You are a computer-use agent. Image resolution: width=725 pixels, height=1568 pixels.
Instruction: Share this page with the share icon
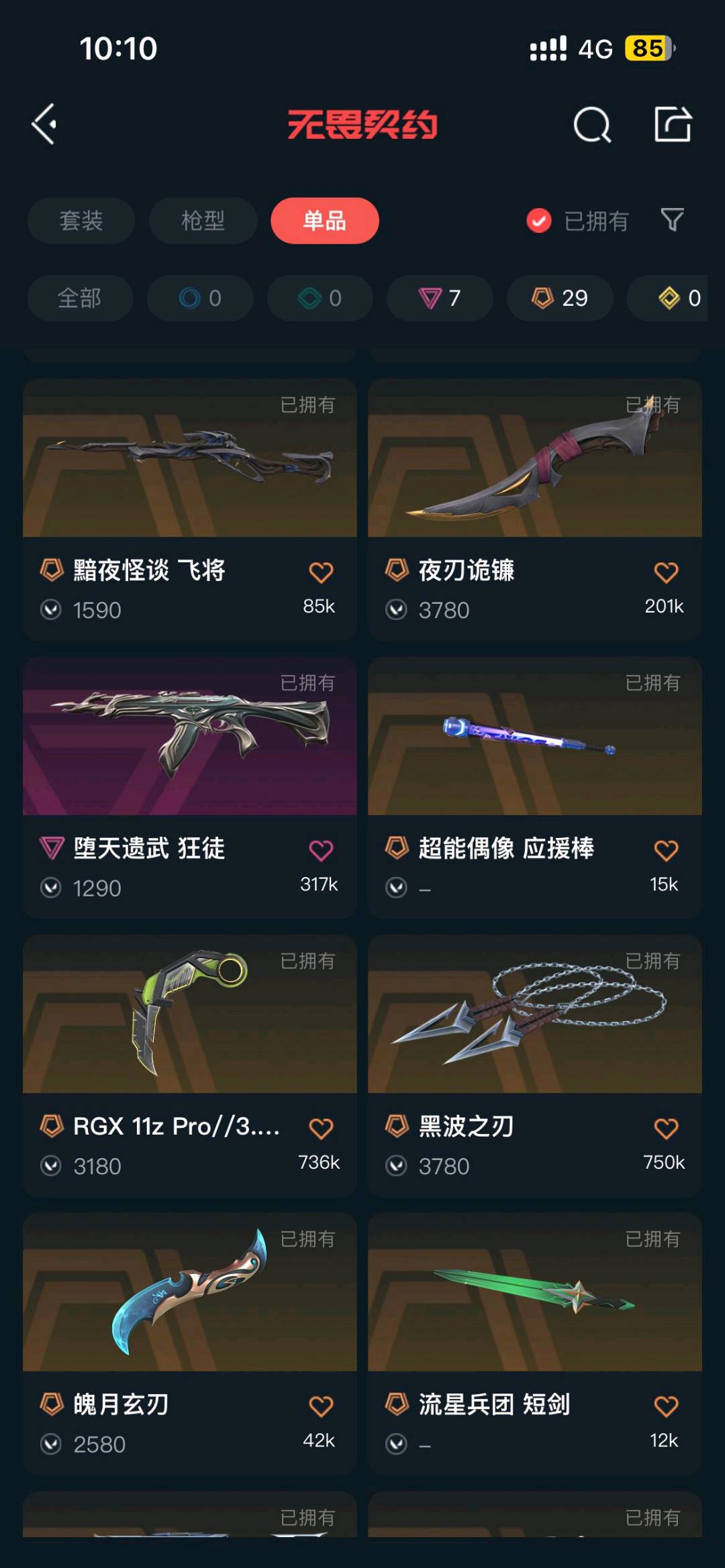pyautogui.click(x=673, y=124)
